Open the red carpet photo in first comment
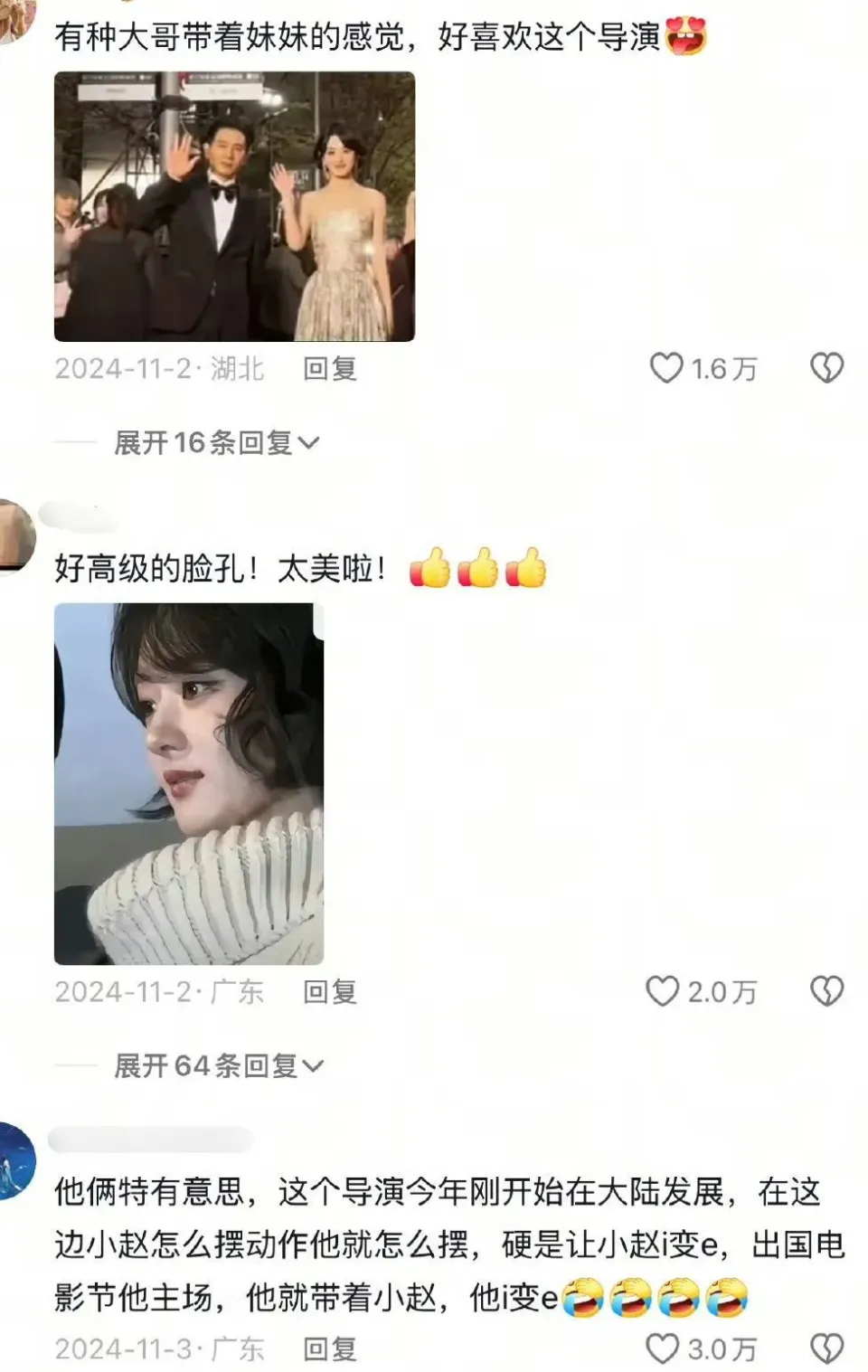The image size is (868, 1372). [234, 206]
